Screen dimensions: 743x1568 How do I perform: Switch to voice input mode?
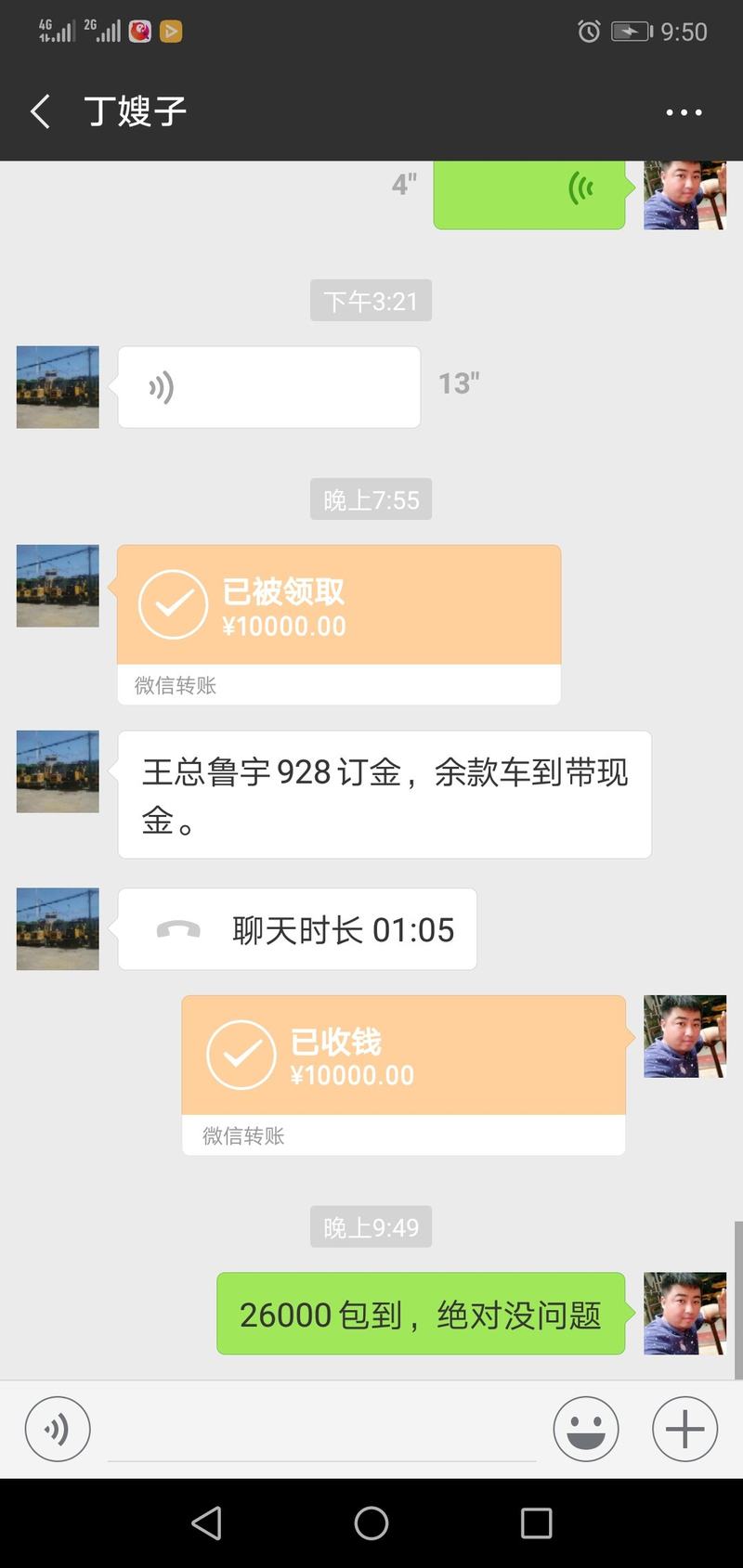point(58,1429)
